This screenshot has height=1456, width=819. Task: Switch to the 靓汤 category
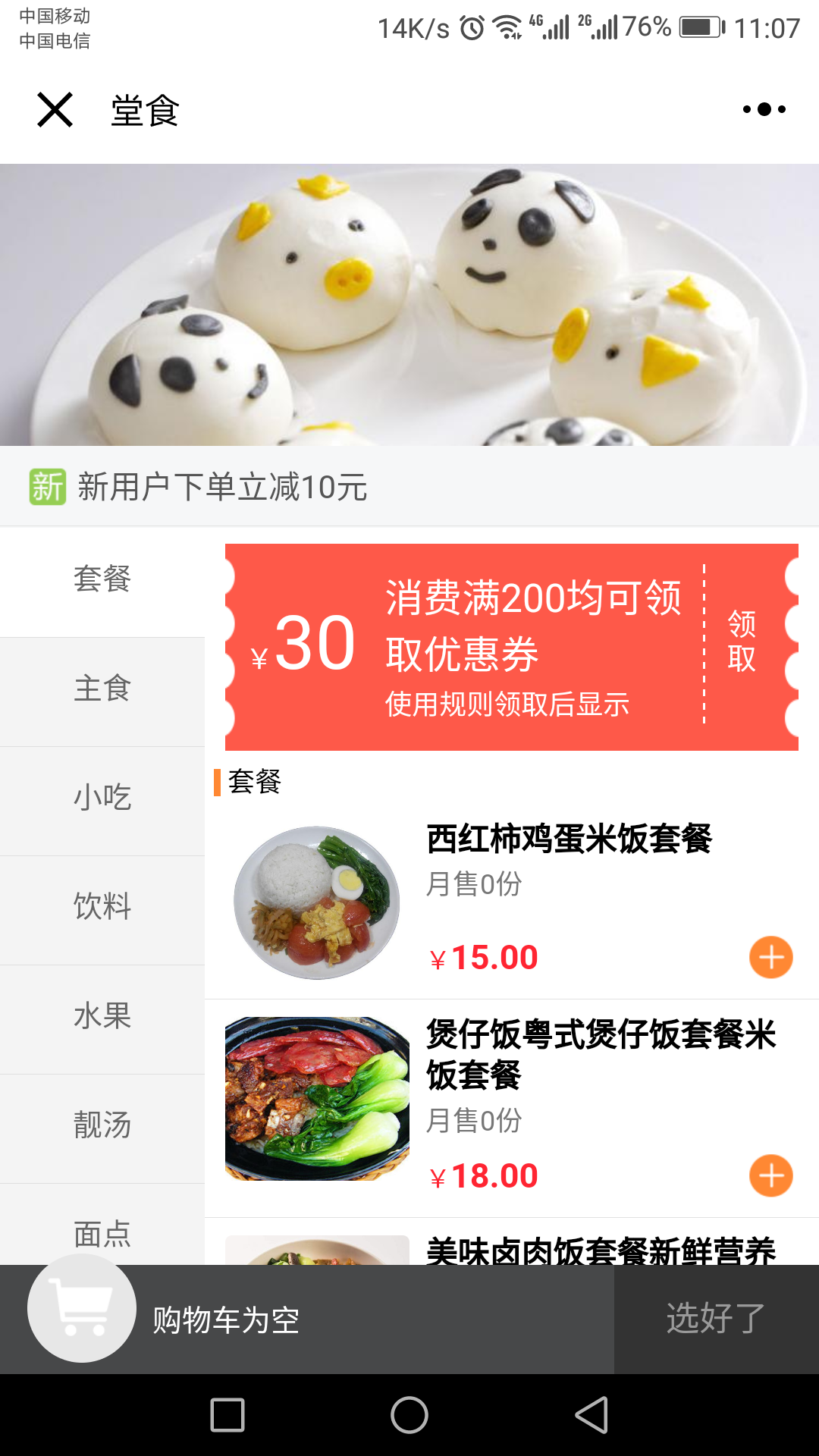coord(102,1125)
